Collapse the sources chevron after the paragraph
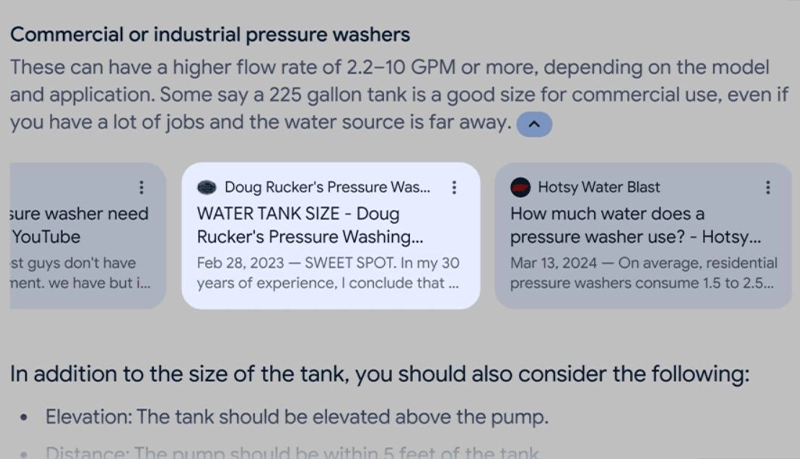The height and width of the screenshot is (459, 800). click(535, 125)
